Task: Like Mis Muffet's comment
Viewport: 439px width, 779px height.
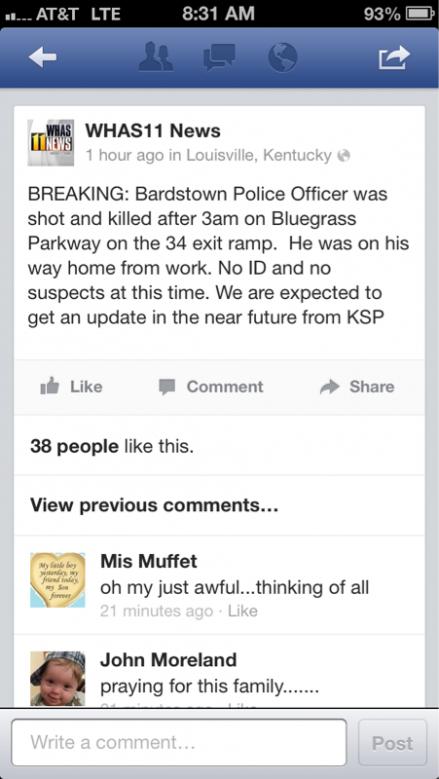Action: 243,611
